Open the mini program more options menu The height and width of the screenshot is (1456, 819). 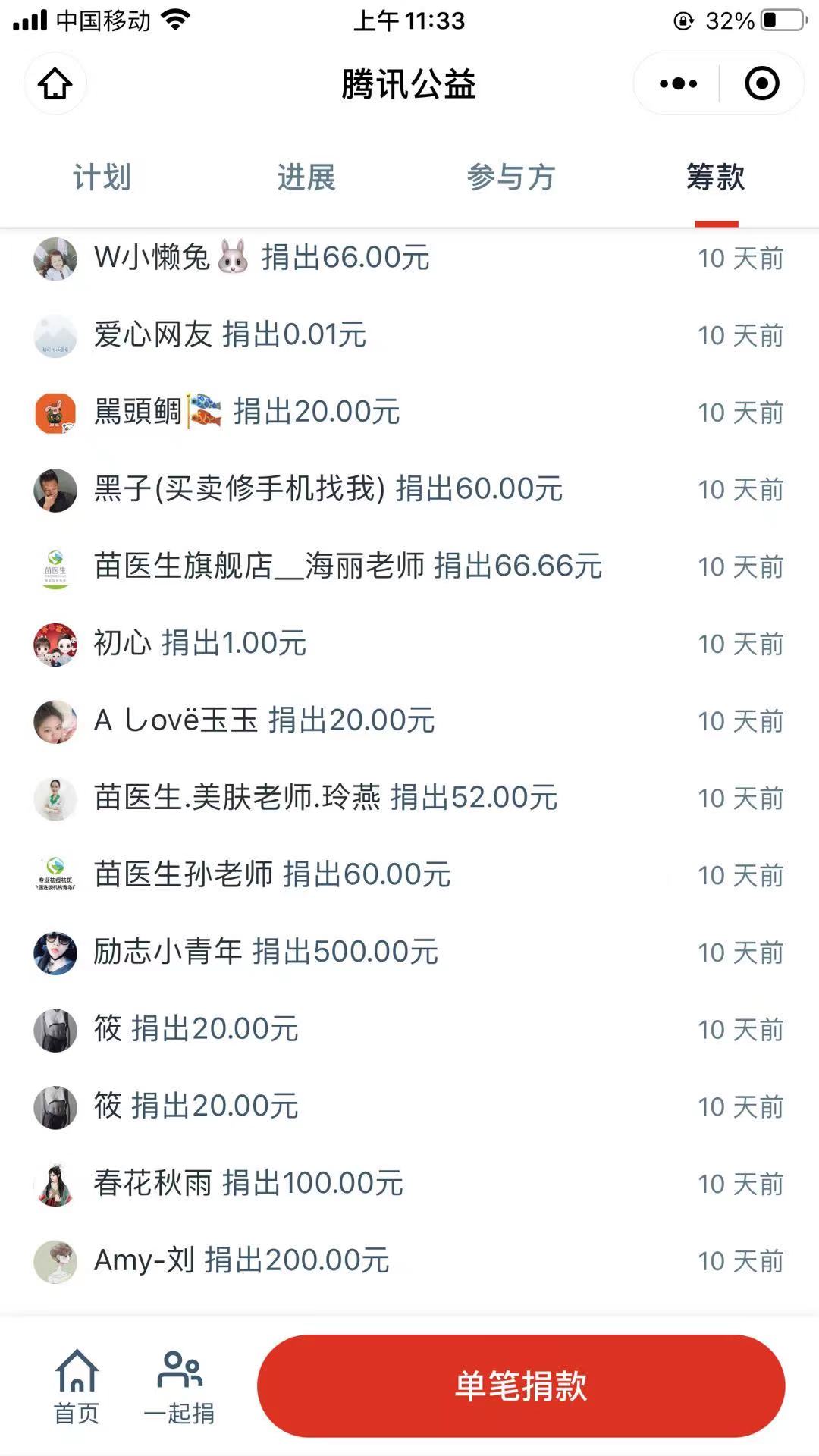point(678,83)
